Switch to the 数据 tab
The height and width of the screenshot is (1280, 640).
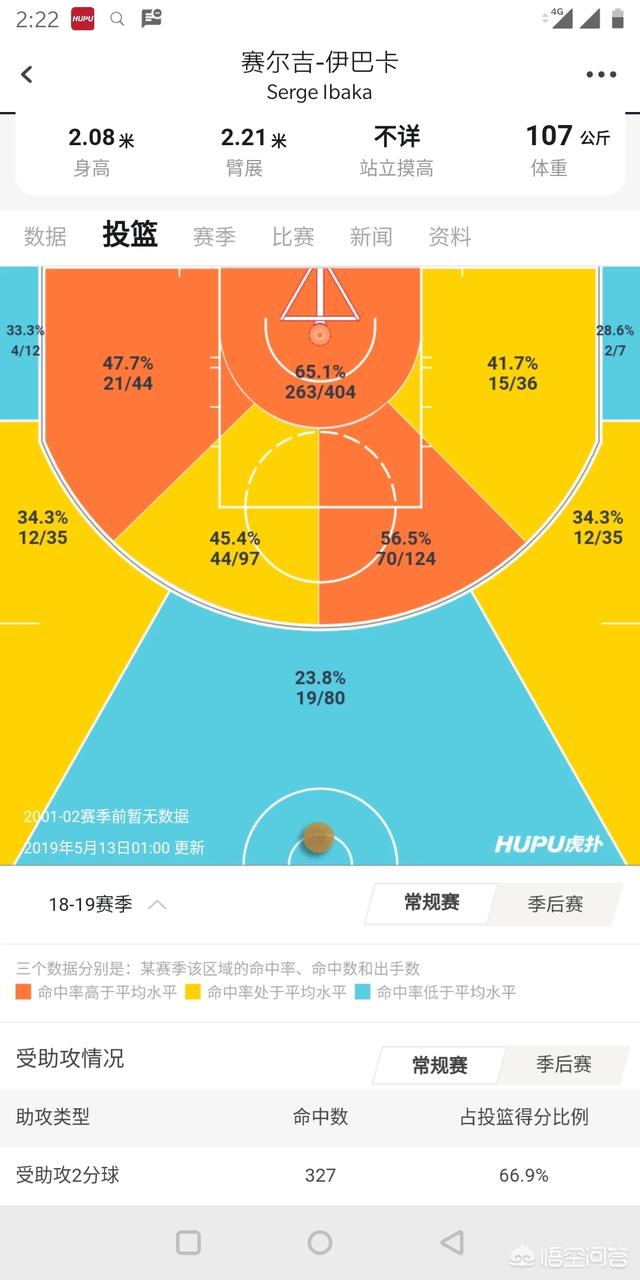(45, 237)
